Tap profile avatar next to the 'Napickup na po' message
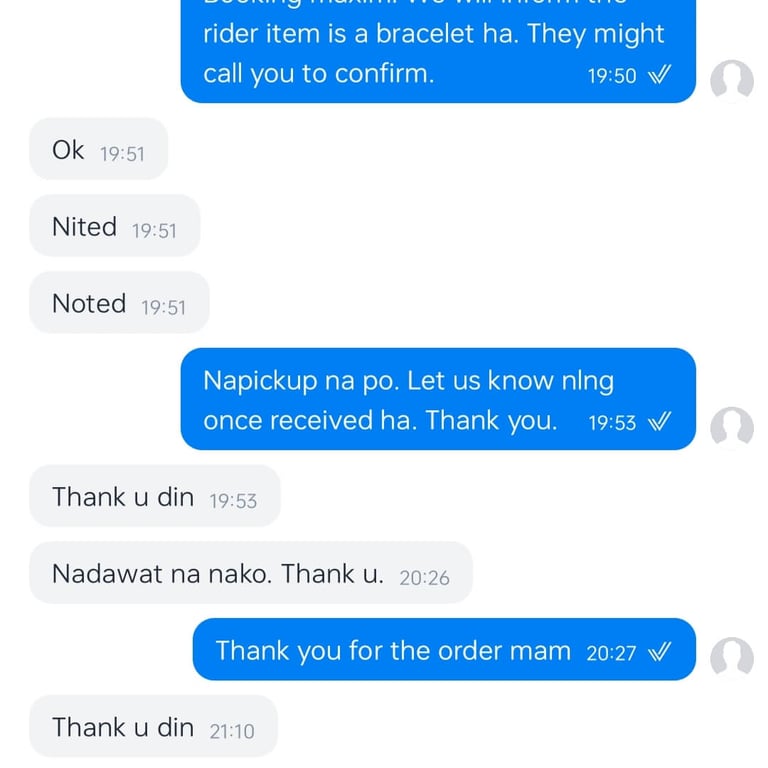Viewport: 768px width, 768px height. [732, 428]
